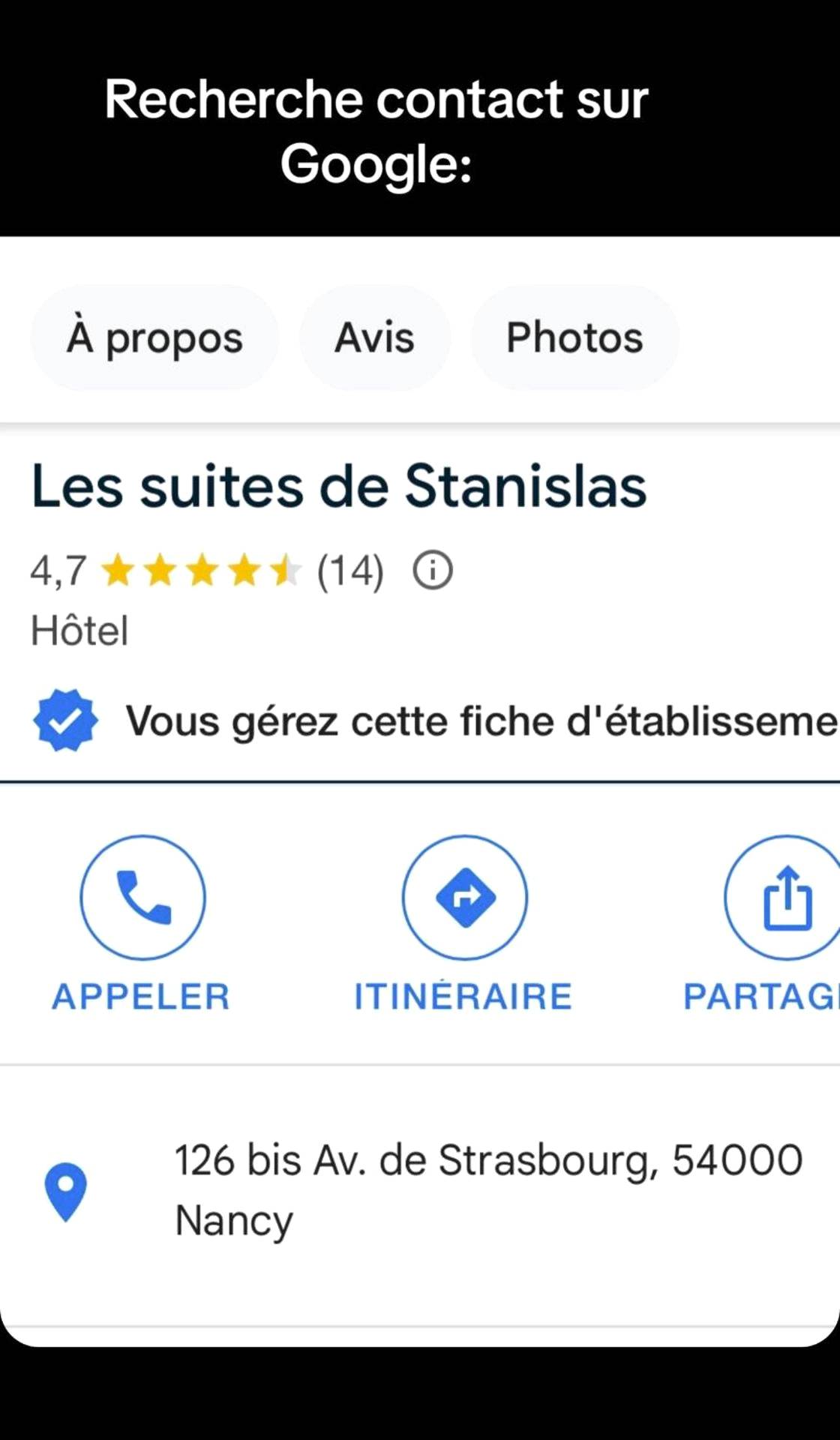Click the 4,7 rating score
The height and width of the screenshot is (1440, 840).
[57, 571]
